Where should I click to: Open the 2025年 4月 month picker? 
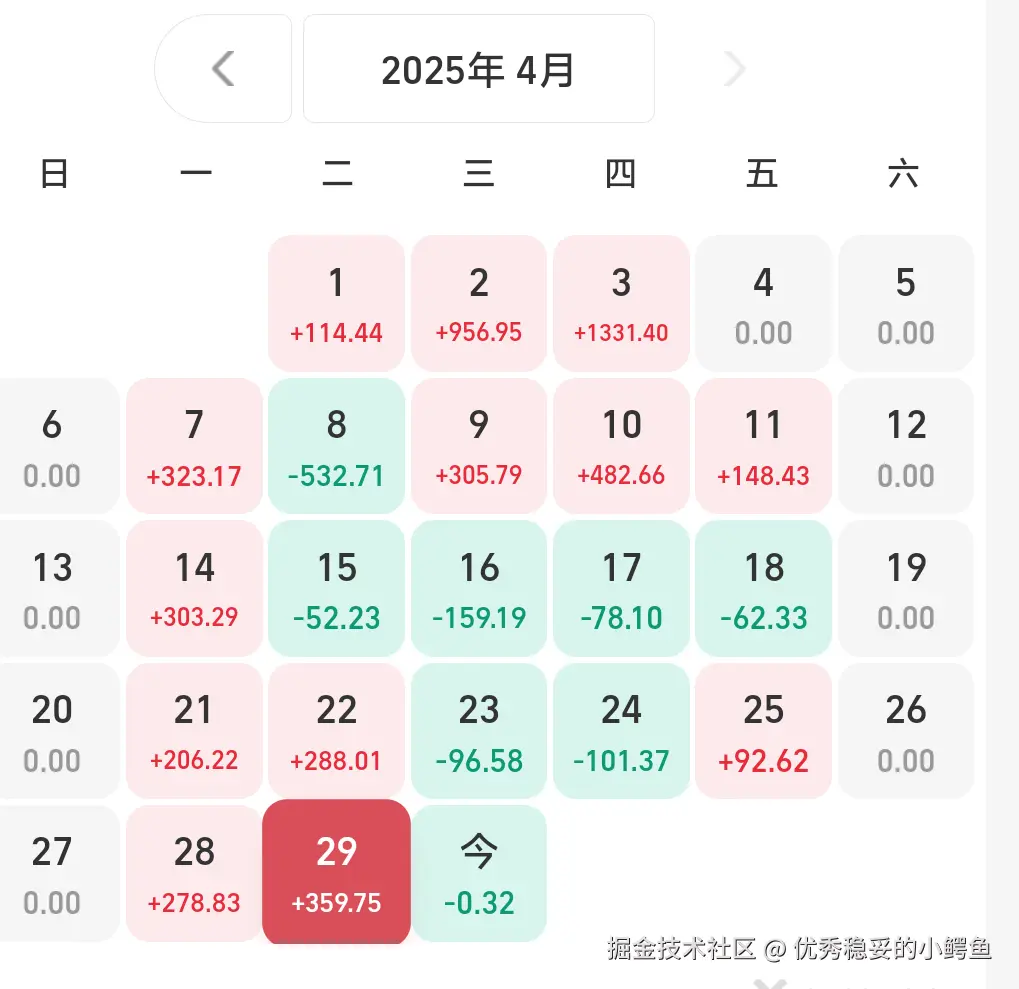click(x=478, y=69)
